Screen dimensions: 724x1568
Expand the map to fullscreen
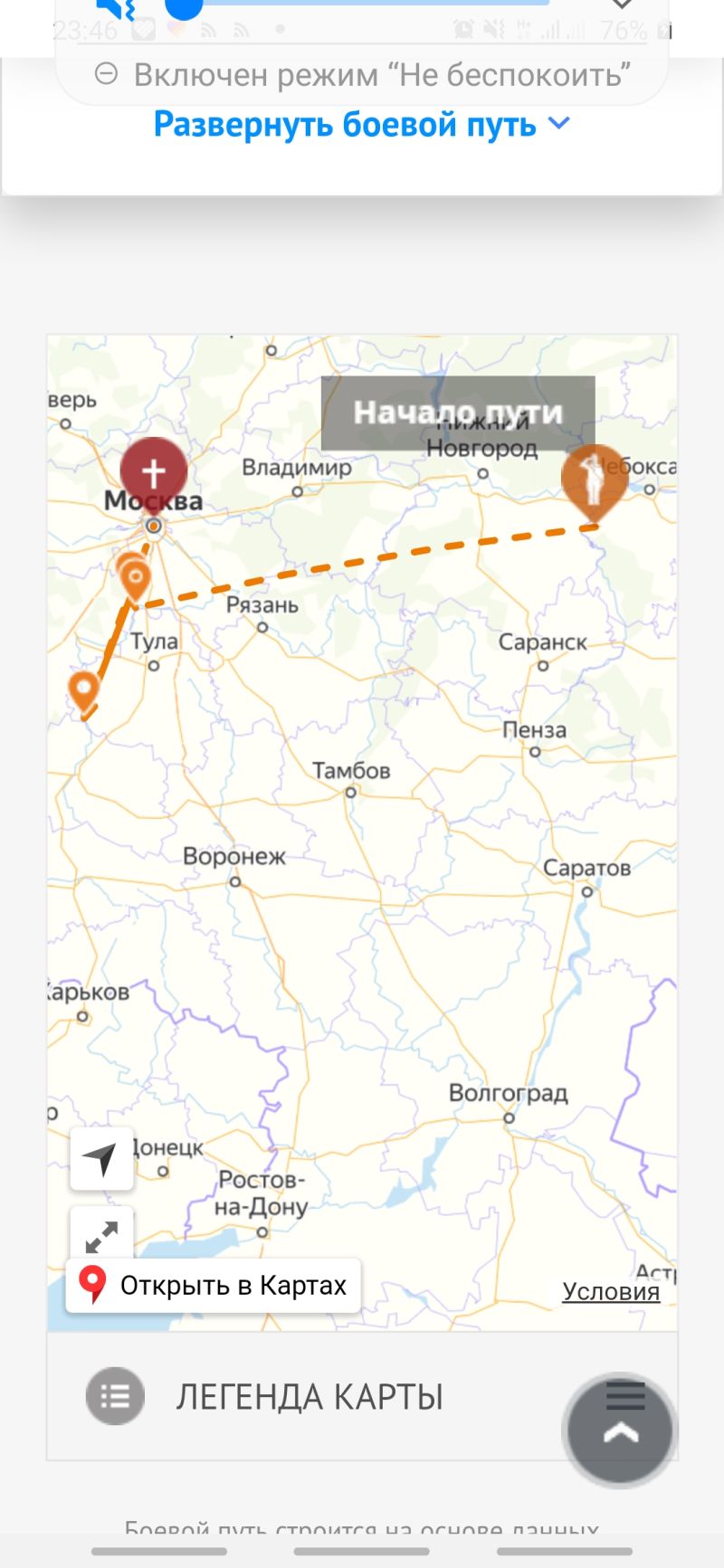pos(101,1234)
